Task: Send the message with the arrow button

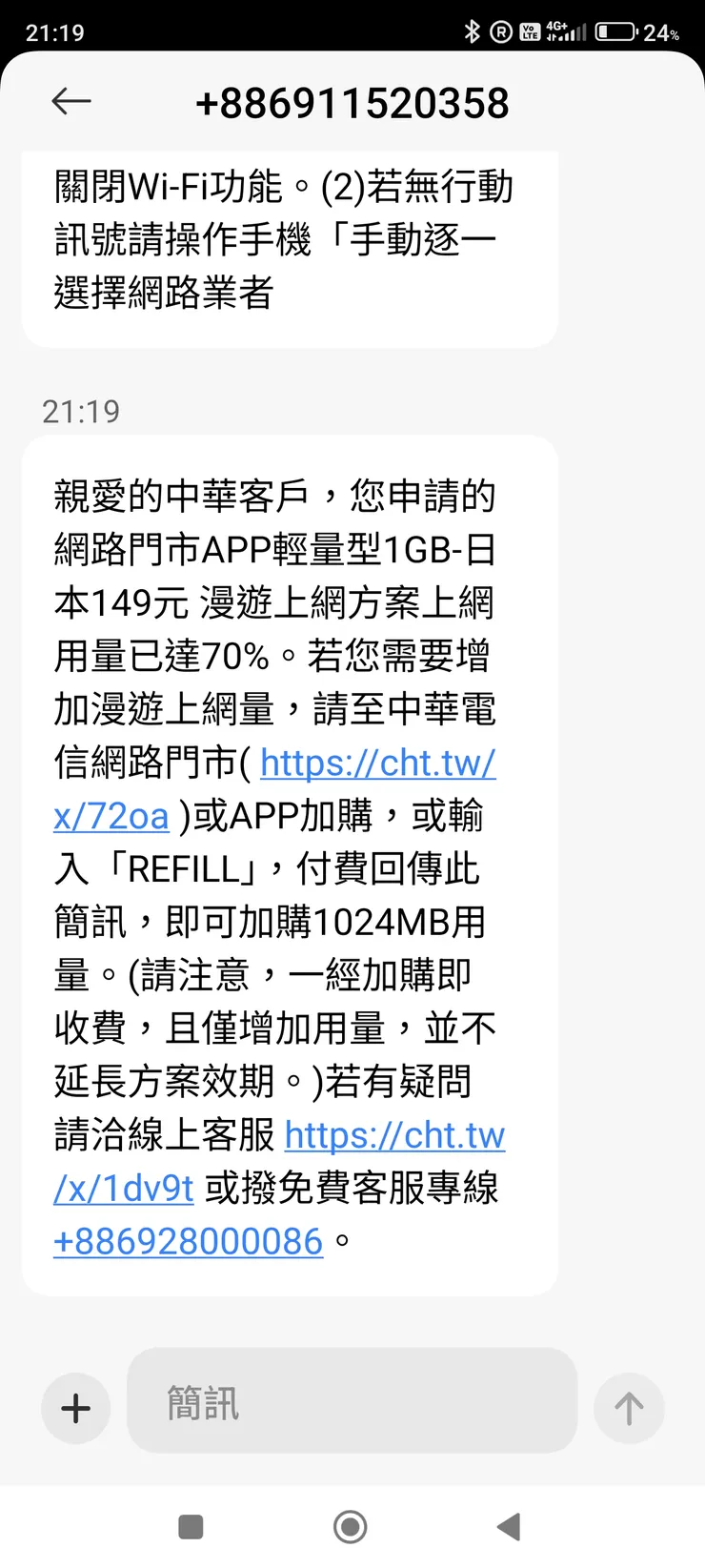Action: (x=628, y=1408)
